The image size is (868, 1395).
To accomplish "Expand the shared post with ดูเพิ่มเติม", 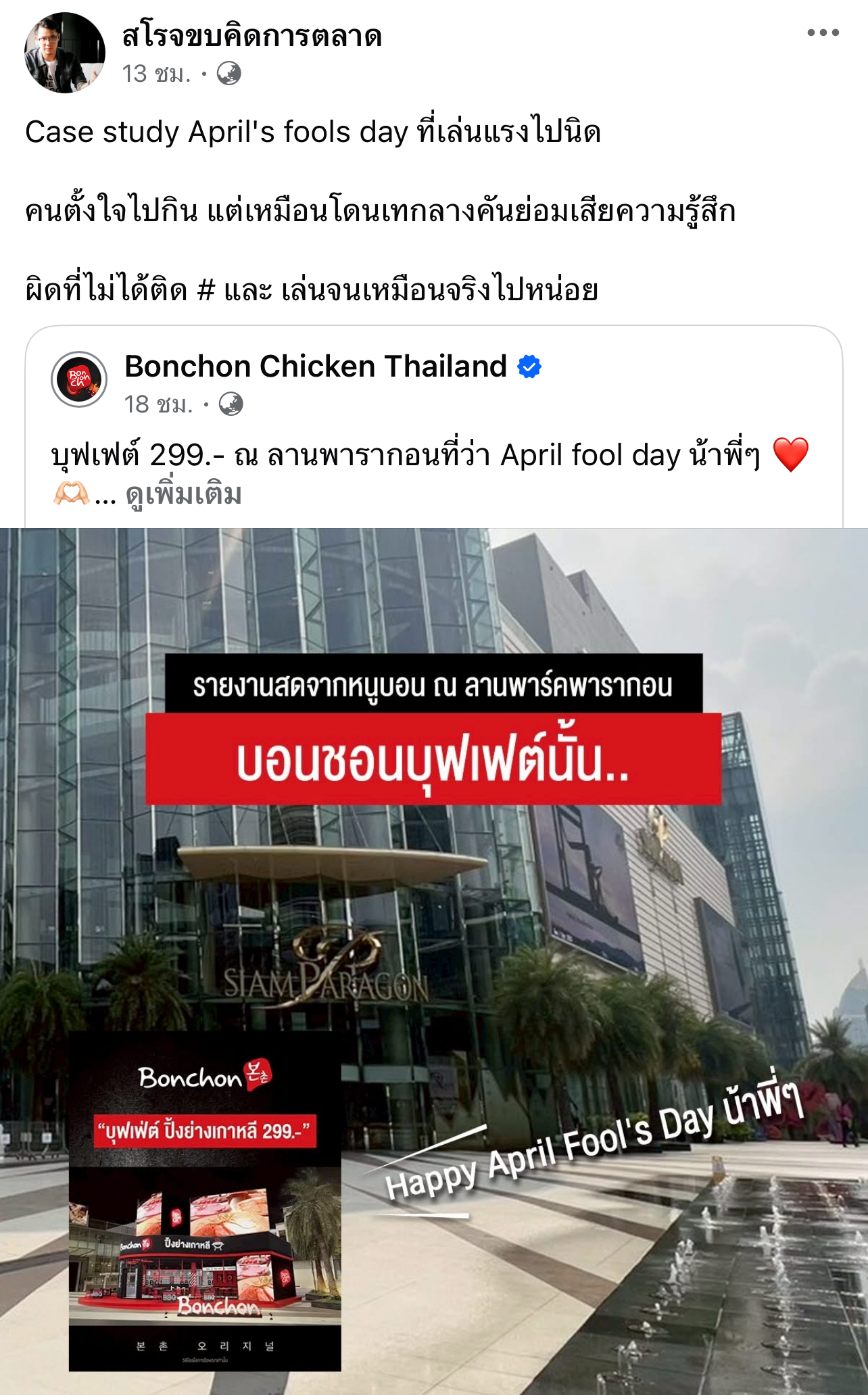I will [184, 495].
